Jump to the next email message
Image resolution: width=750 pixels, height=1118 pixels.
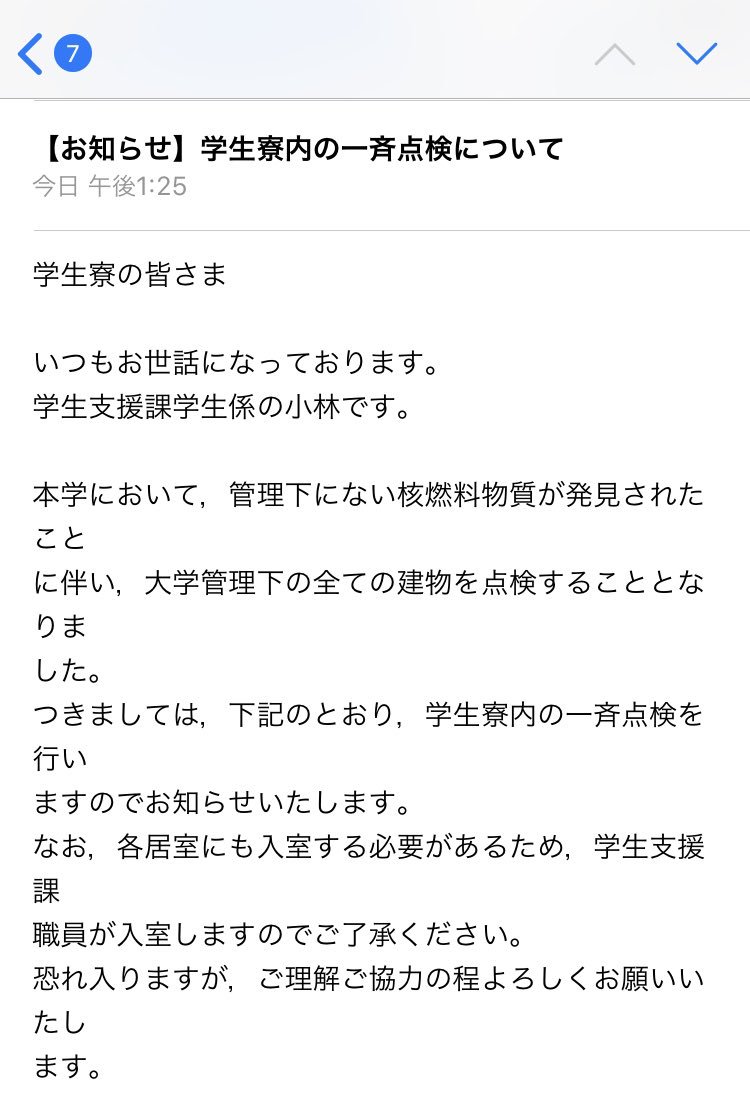(696, 54)
